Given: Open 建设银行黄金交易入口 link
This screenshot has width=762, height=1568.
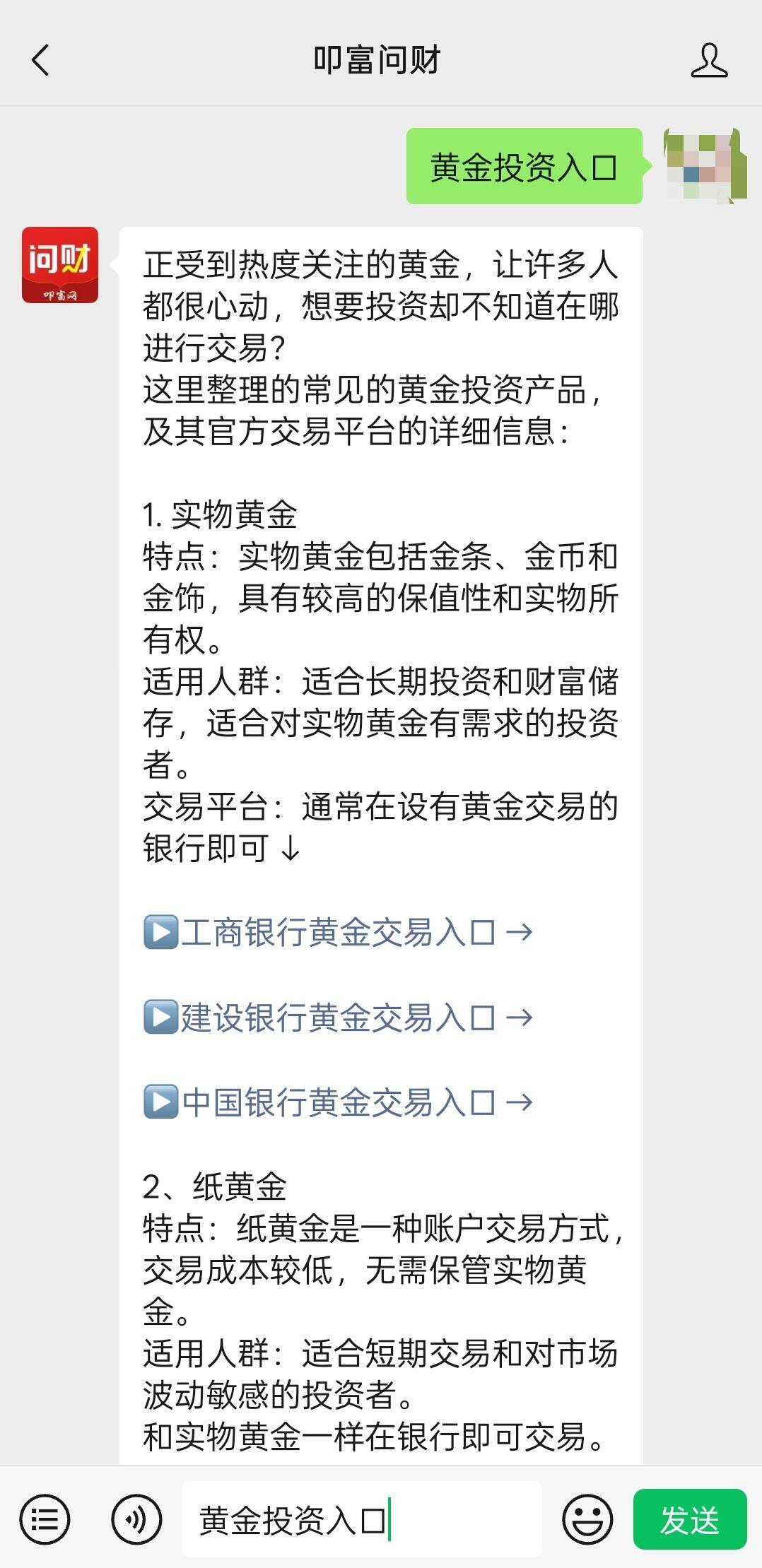Looking at the screenshot, I should pyautogui.click(x=338, y=1018).
